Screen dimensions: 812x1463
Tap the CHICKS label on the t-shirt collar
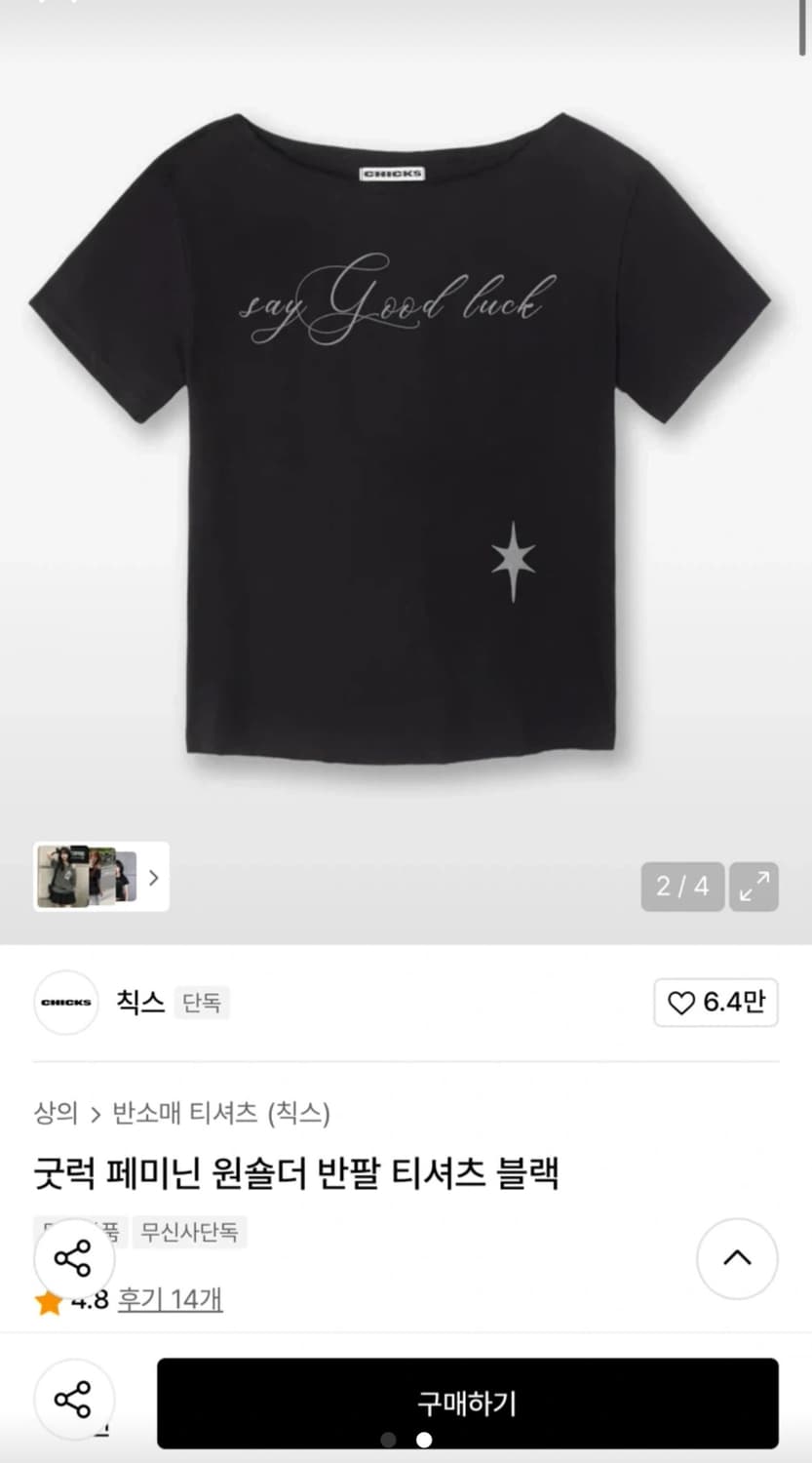[391, 172]
